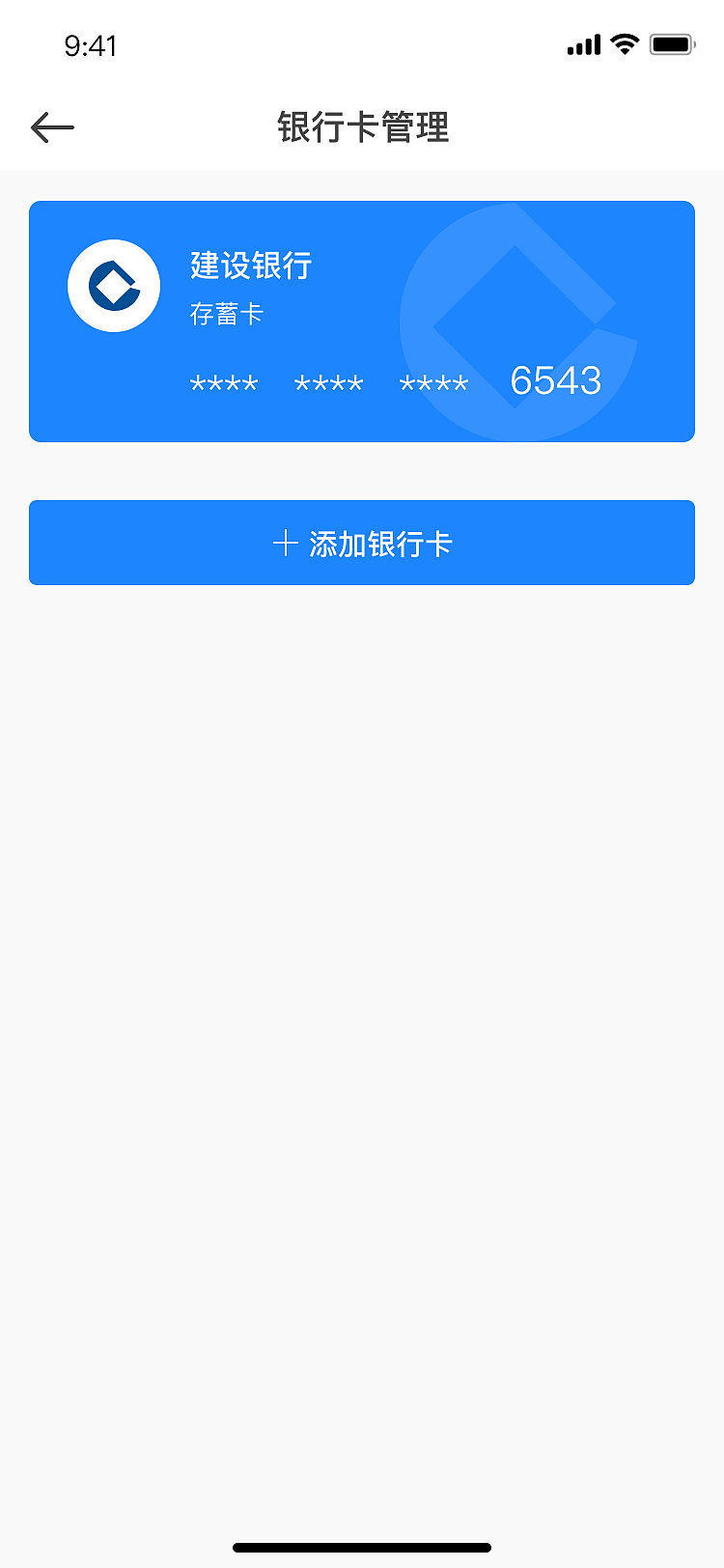
Task: Tap the 添加银行卡 button
Action: [362, 543]
